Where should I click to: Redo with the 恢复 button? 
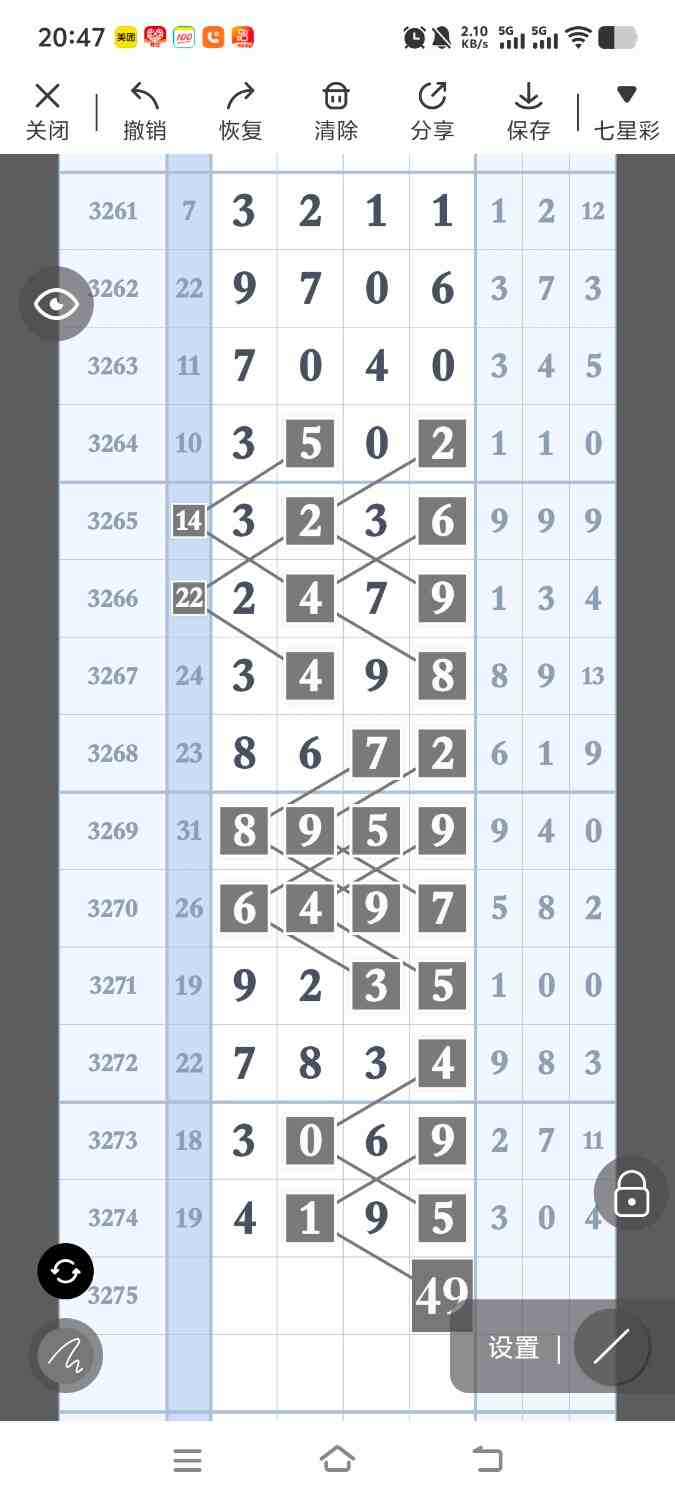[x=240, y=111]
